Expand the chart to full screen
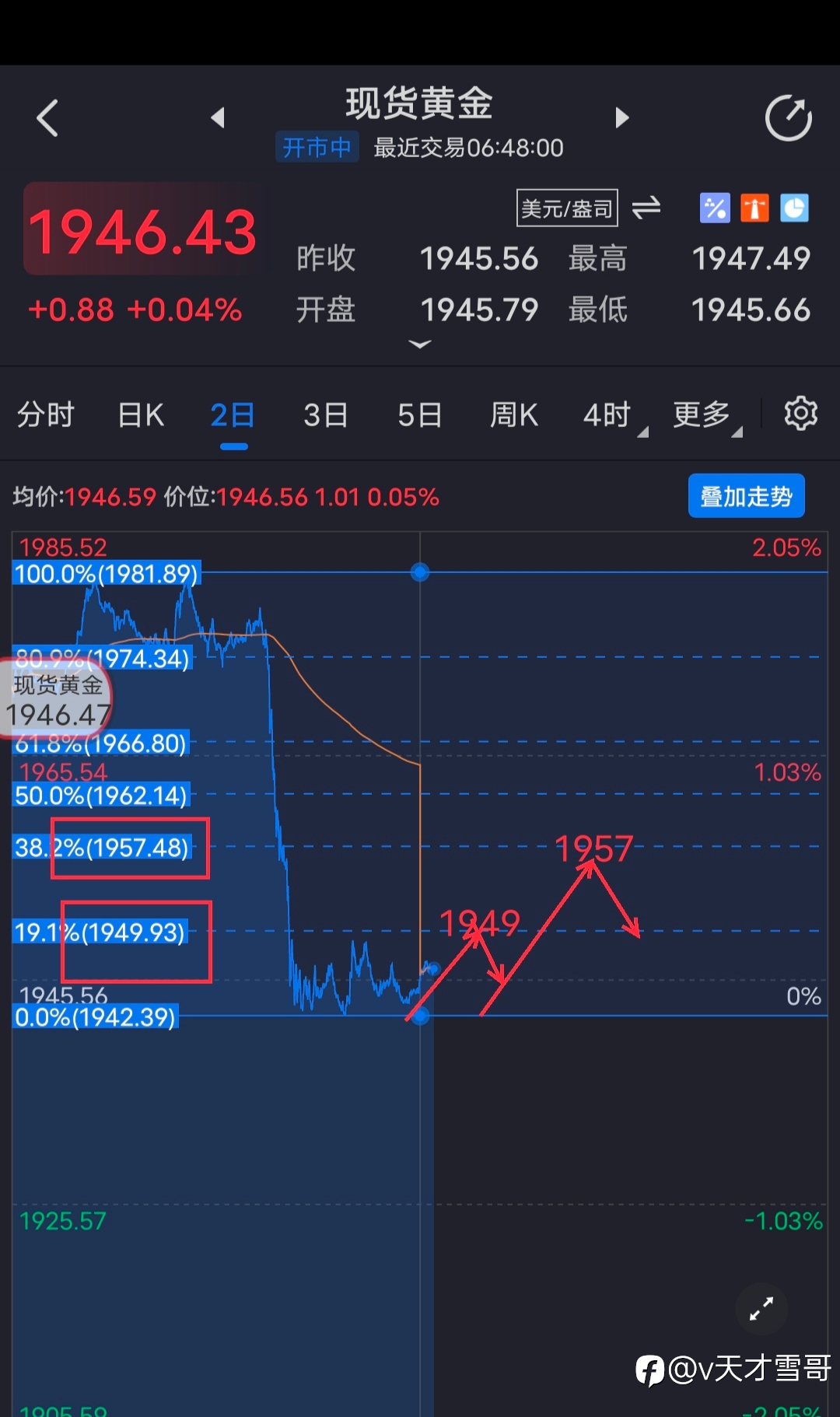Viewport: 840px width, 1417px height. pos(761,1309)
